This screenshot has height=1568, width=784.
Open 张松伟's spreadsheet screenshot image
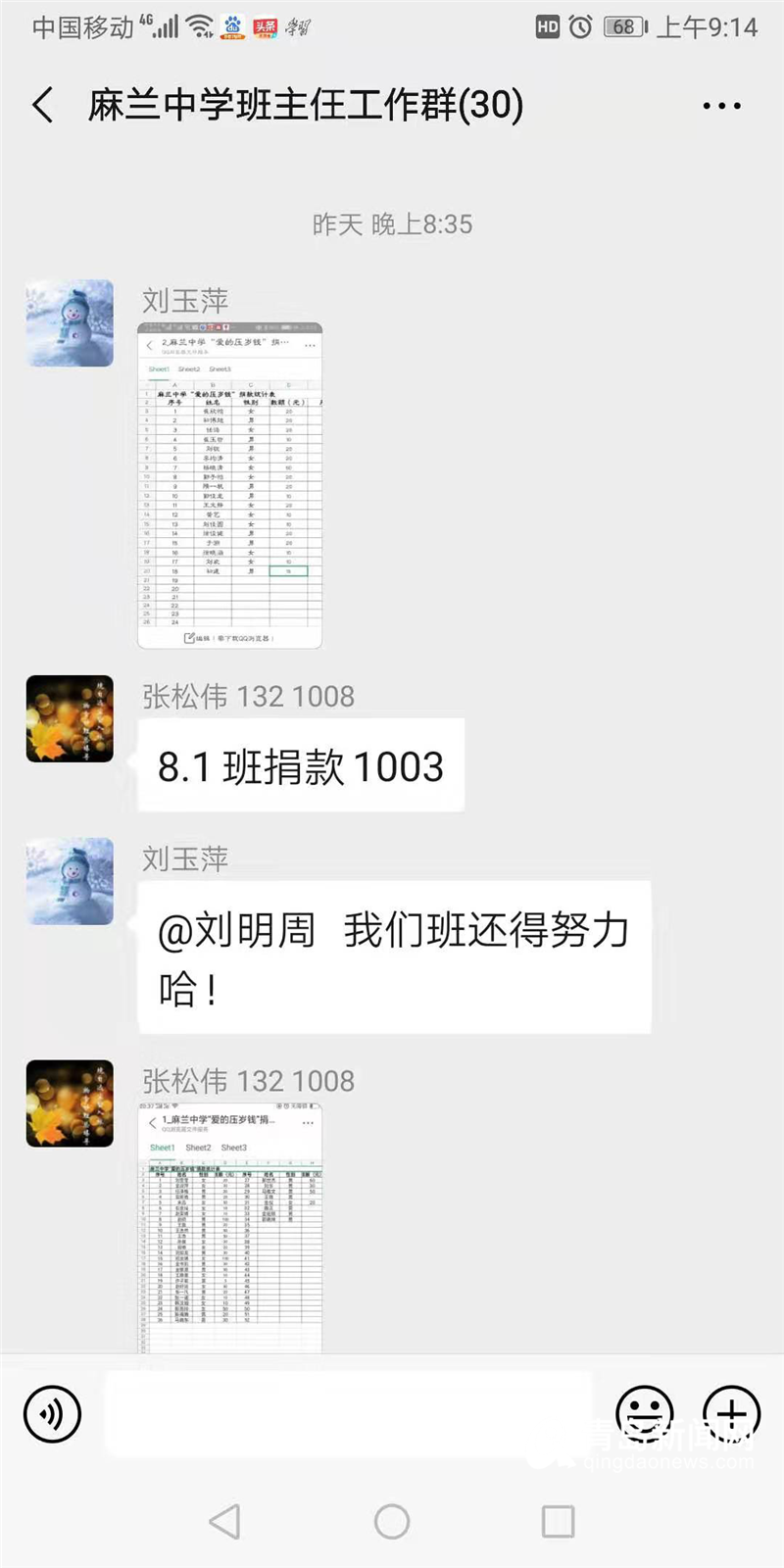pos(229,1227)
